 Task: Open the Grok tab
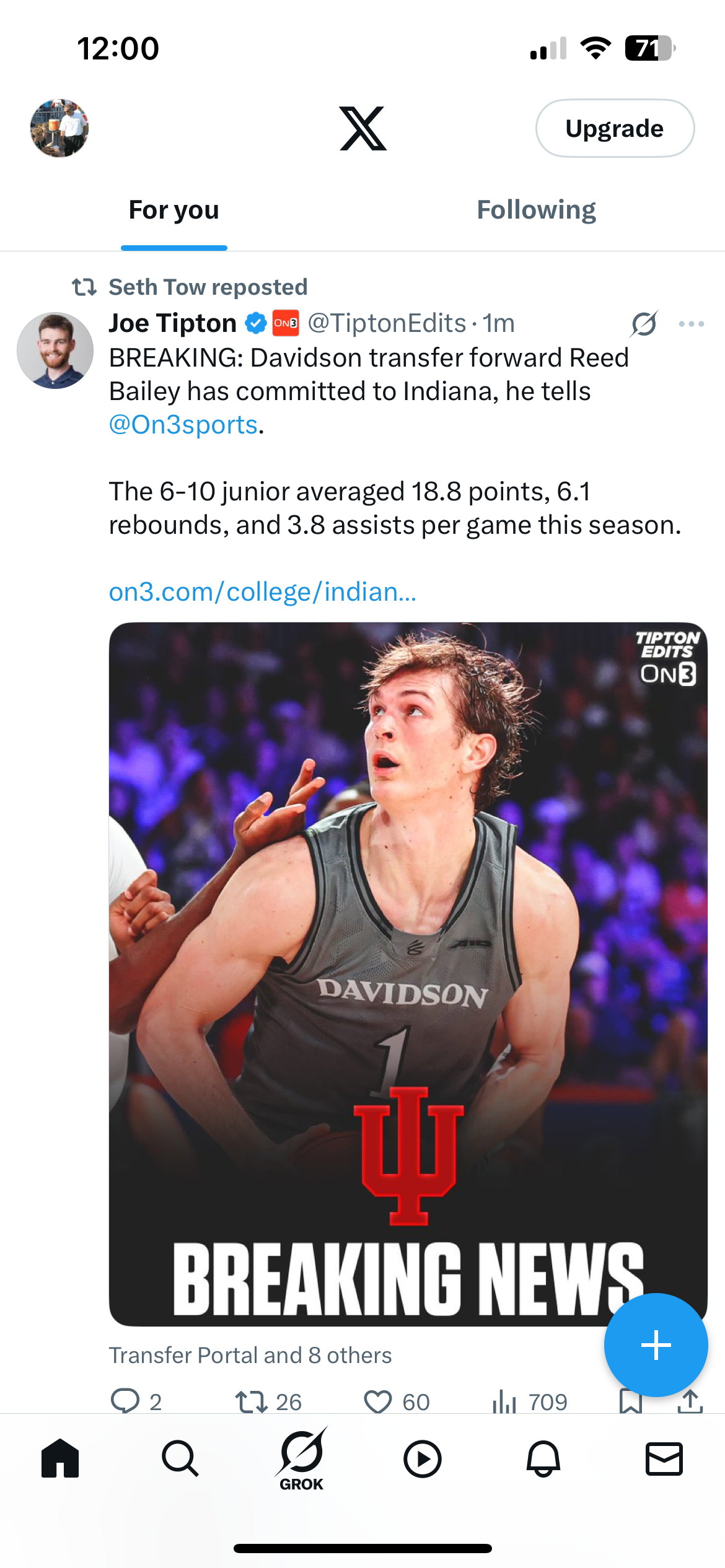click(302, 1458)
